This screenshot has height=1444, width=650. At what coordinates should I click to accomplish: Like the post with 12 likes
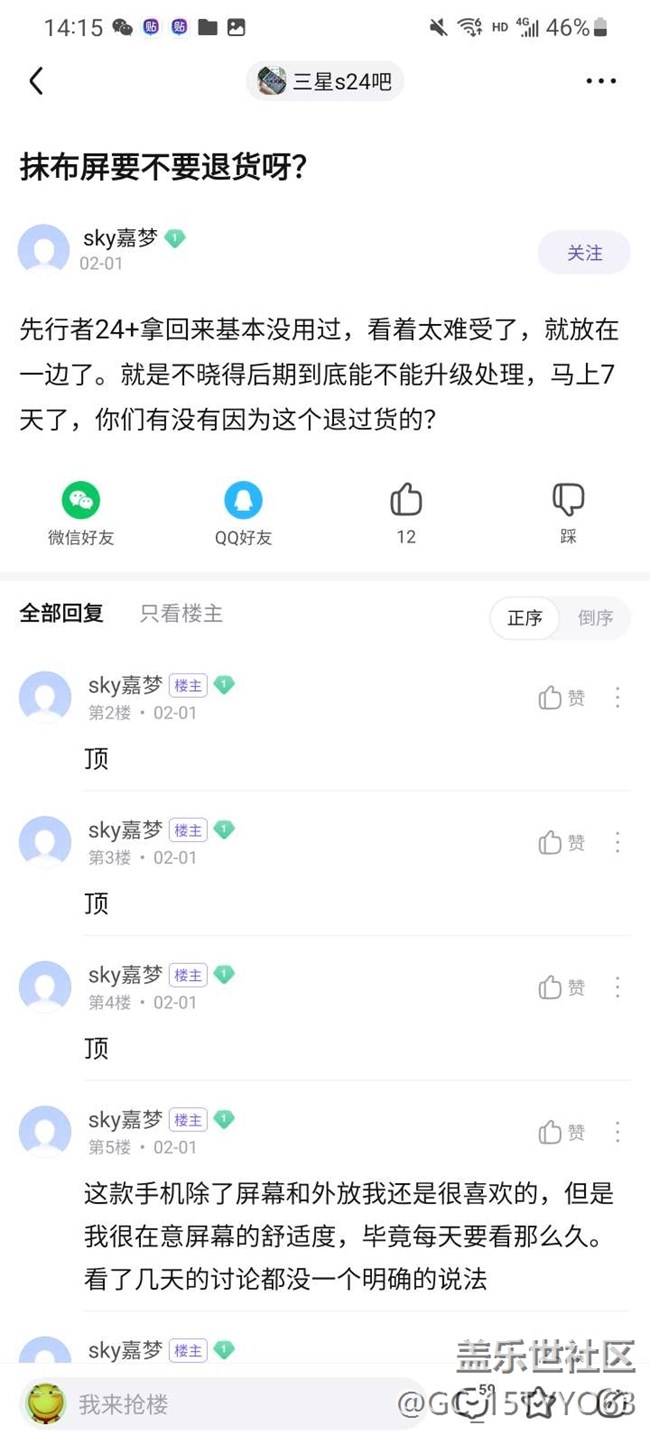coord(406,512)
